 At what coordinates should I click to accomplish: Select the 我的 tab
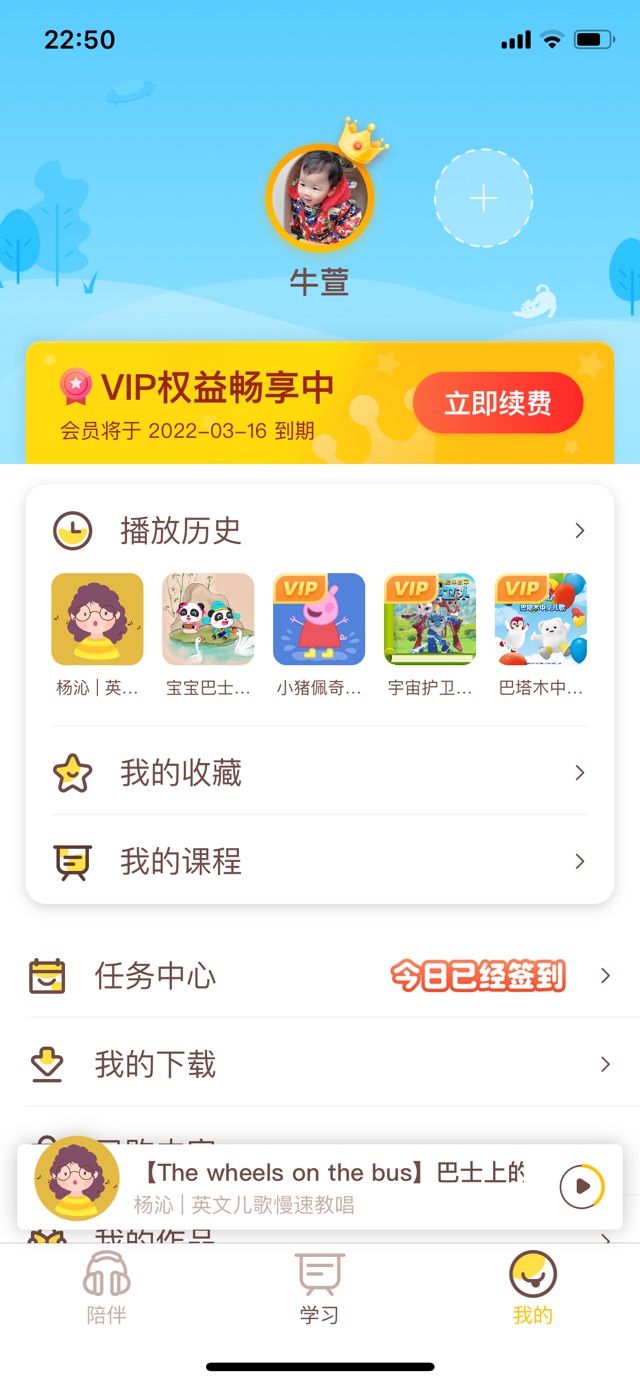(x=532, y=1288)
